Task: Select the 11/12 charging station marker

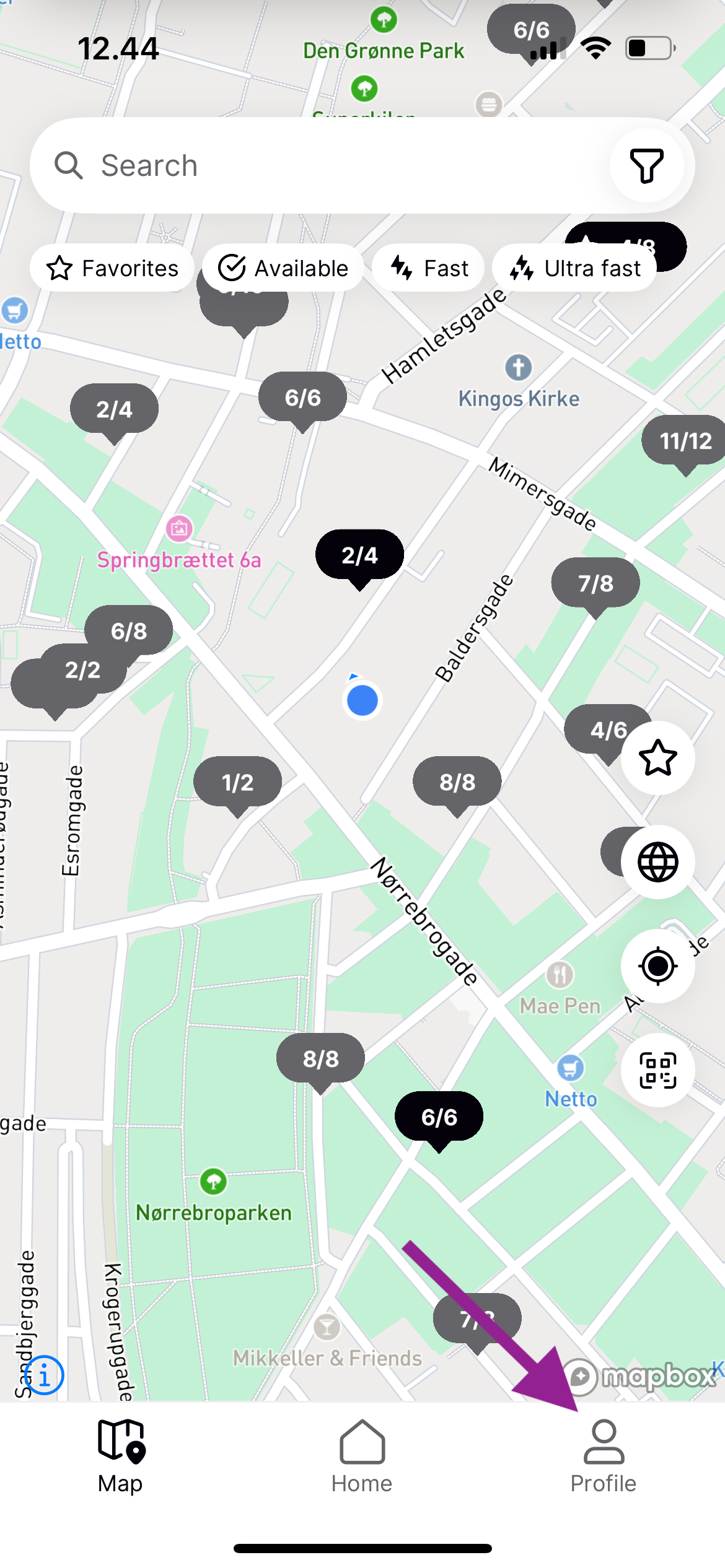Action: click(685, 441)
